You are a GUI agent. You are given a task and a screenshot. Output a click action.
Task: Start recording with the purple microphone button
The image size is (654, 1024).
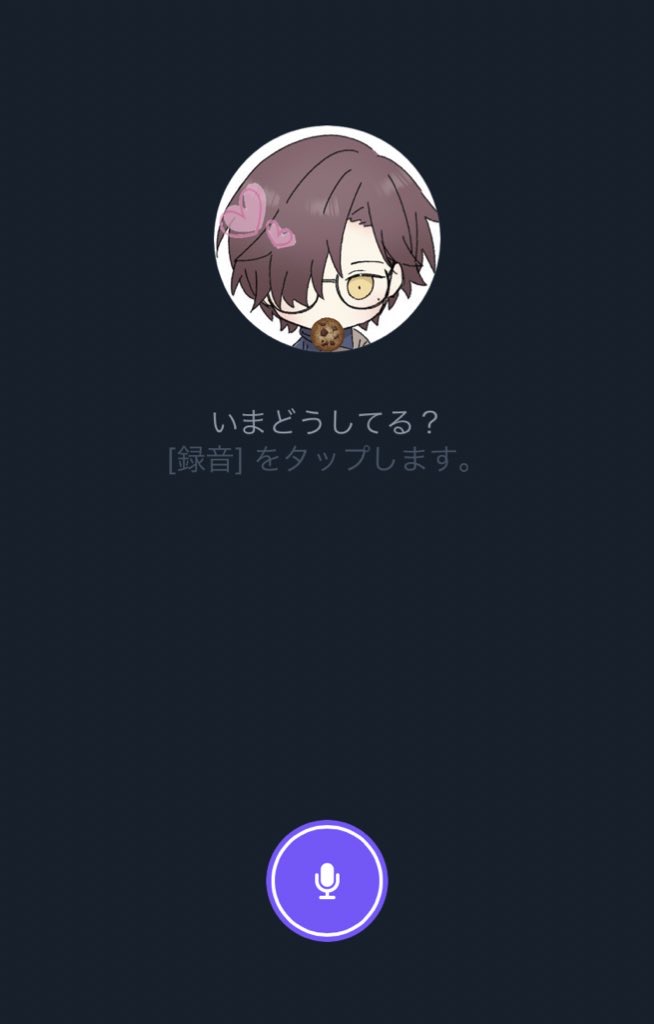(x=327, y=881)
